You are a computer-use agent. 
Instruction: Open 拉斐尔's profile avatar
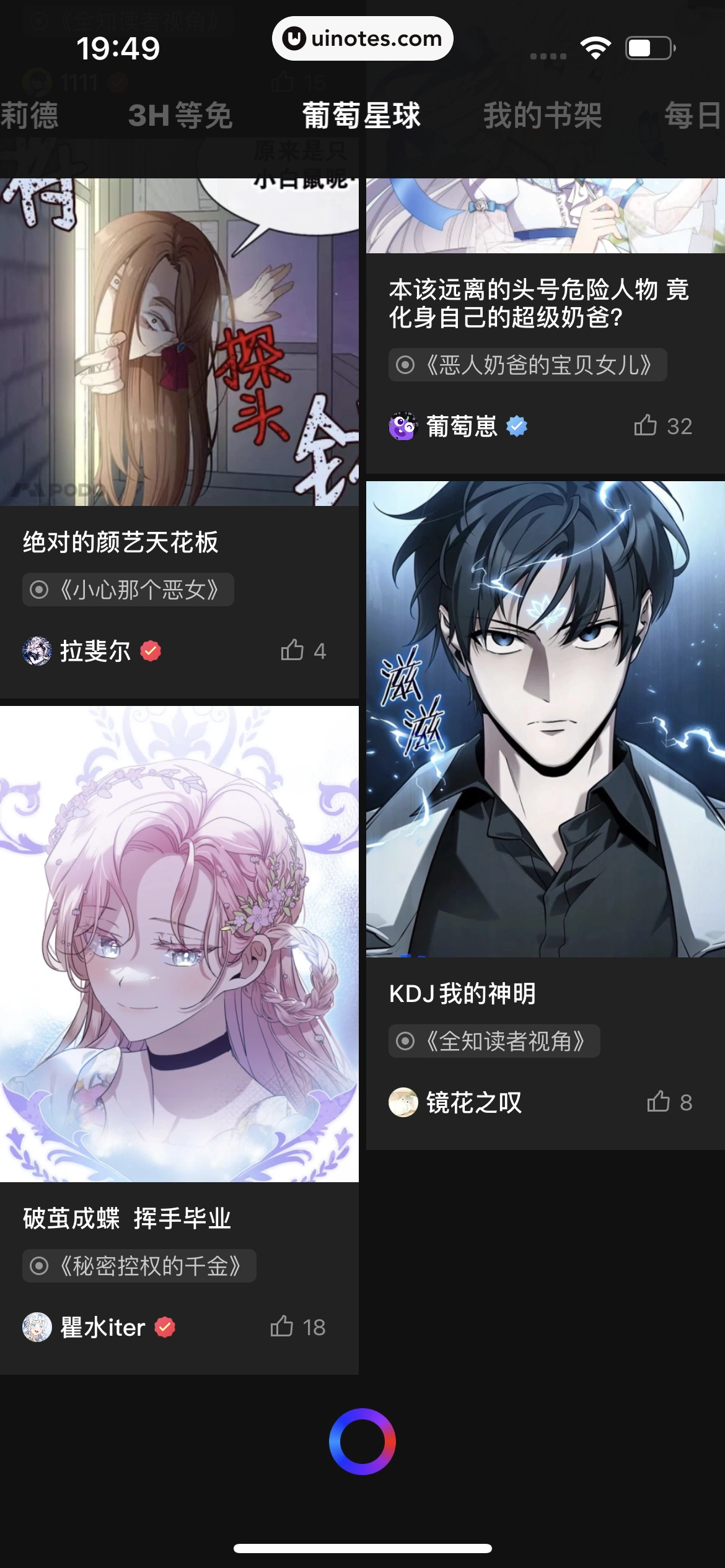(x=37, y=651)
